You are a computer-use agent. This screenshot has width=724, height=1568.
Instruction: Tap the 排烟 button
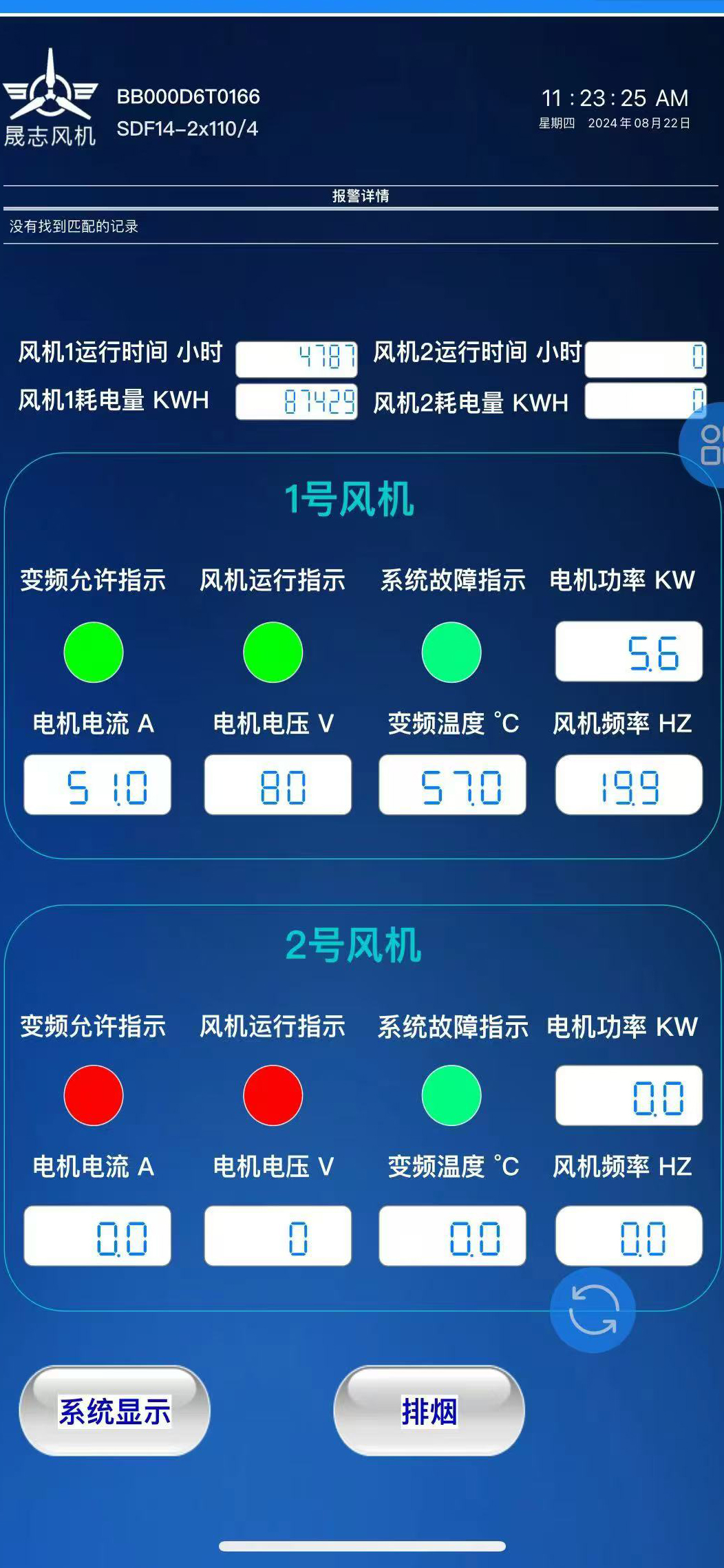click(x=429, y=1410)
